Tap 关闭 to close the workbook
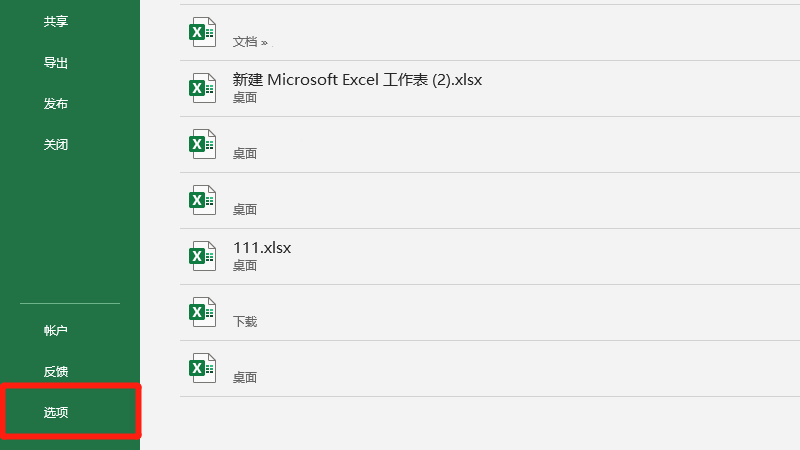Viewport: 800px width, 450px height. pos(56,144)
